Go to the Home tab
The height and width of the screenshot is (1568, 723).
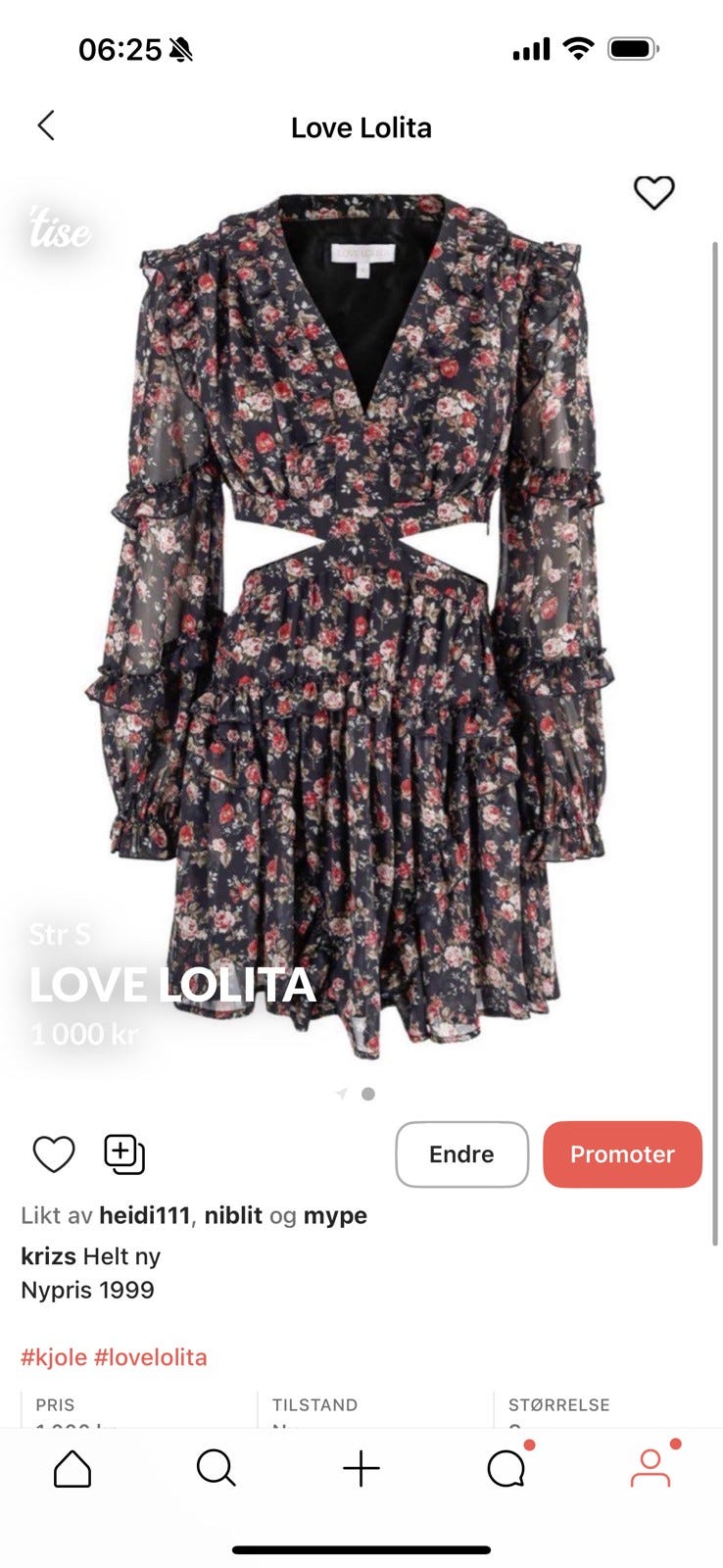pos(72,1469)
